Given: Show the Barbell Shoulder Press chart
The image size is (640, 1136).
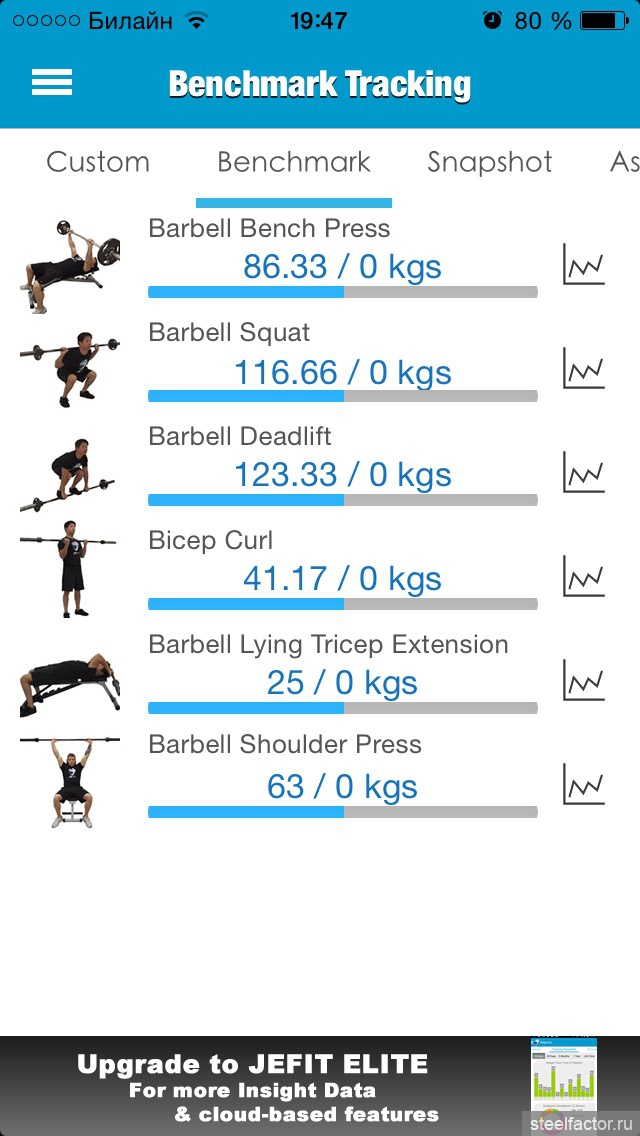Looking at the screenshot, I should click(584, 785).
